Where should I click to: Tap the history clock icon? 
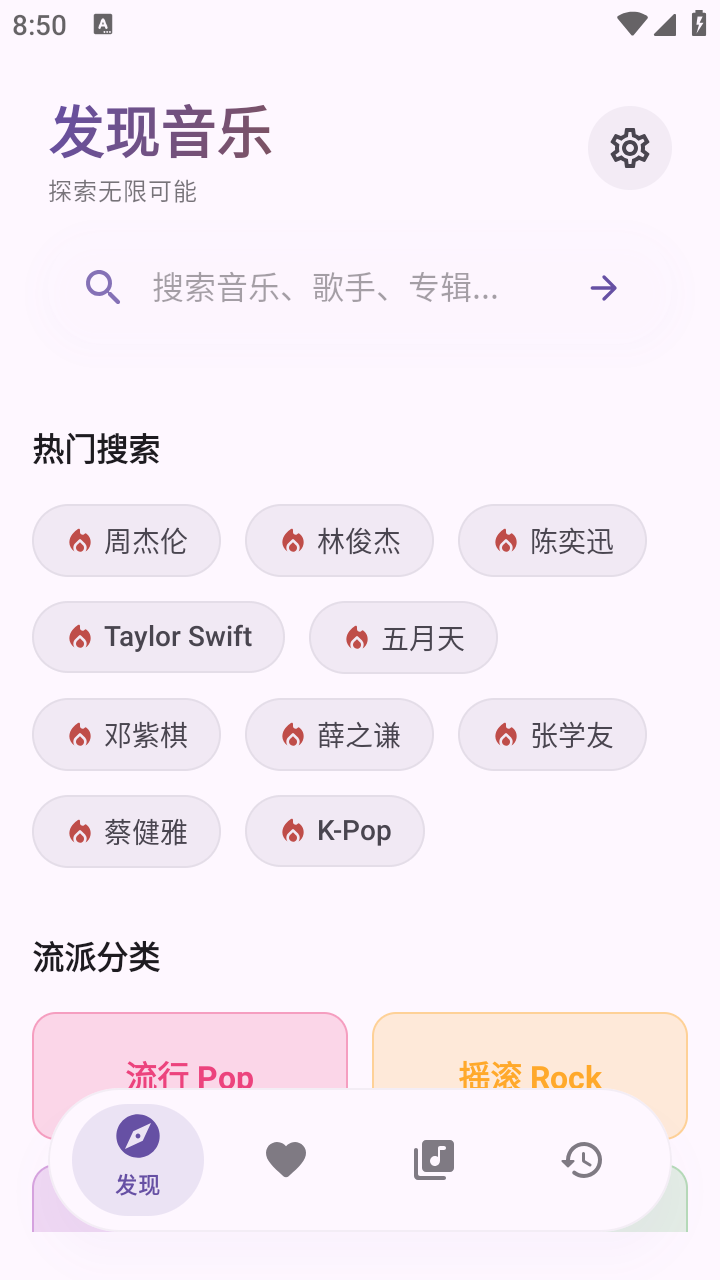582,1158
